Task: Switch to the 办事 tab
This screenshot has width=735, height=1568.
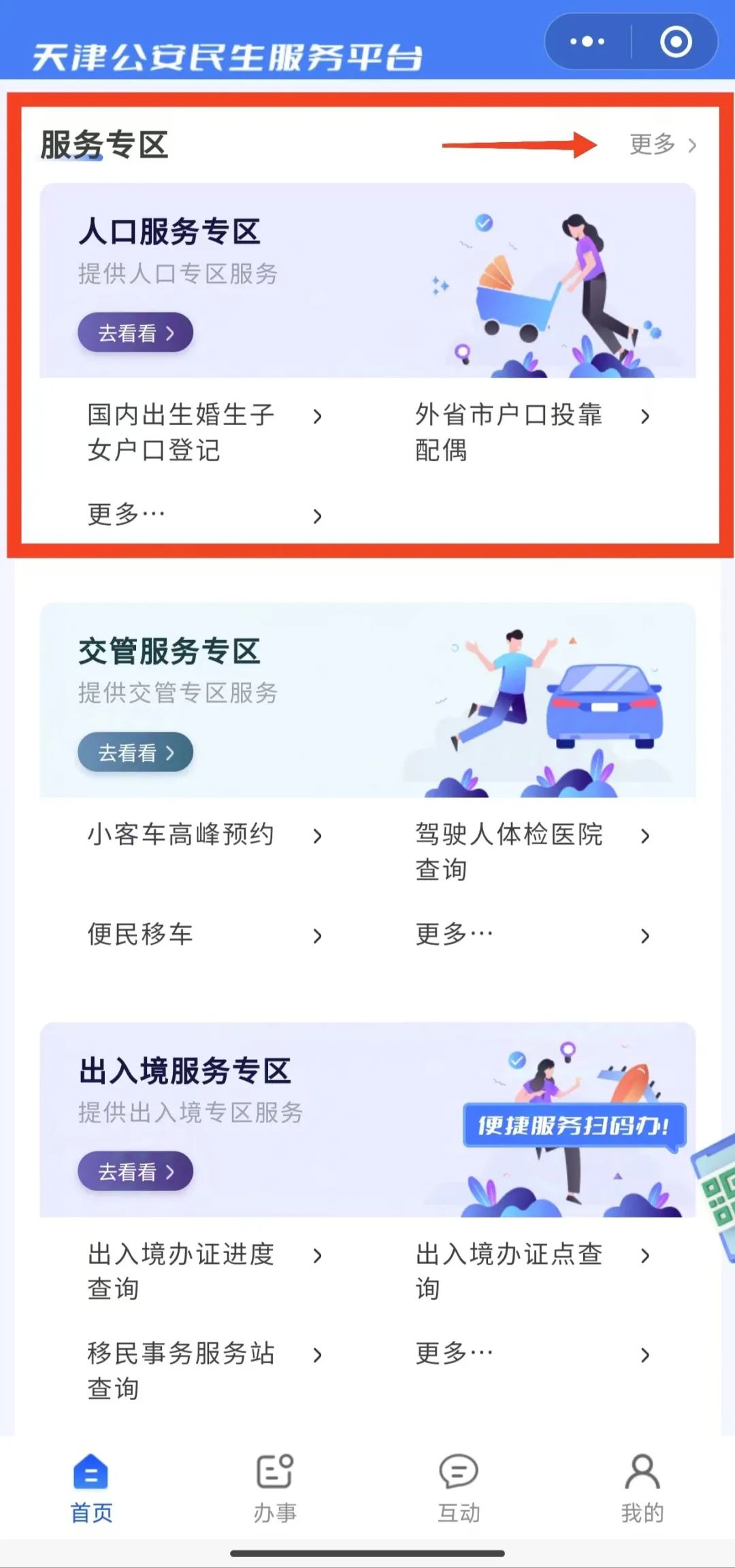Action: coord(275,1487)
